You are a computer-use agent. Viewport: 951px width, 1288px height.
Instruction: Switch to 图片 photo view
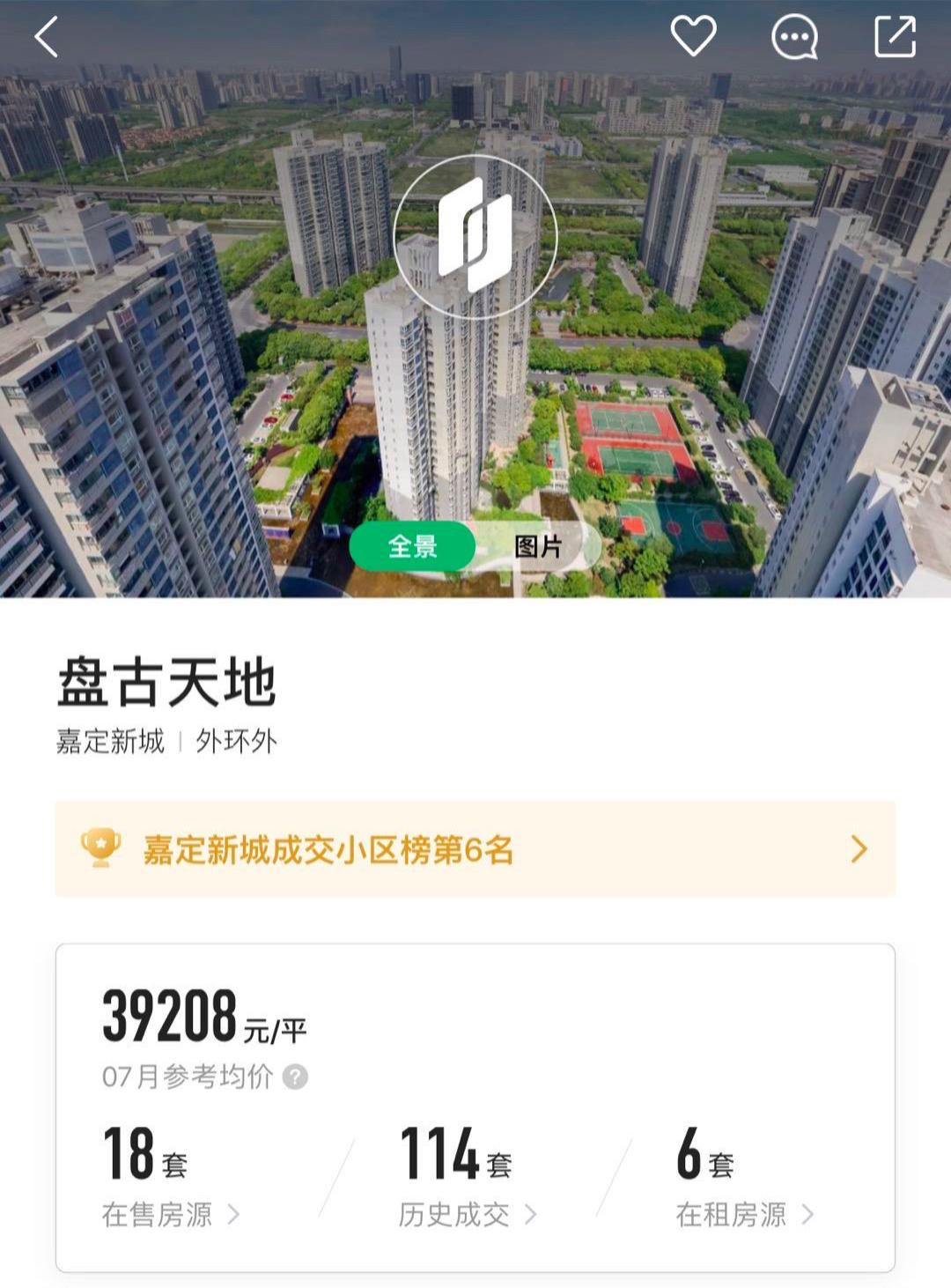point(536,547)
